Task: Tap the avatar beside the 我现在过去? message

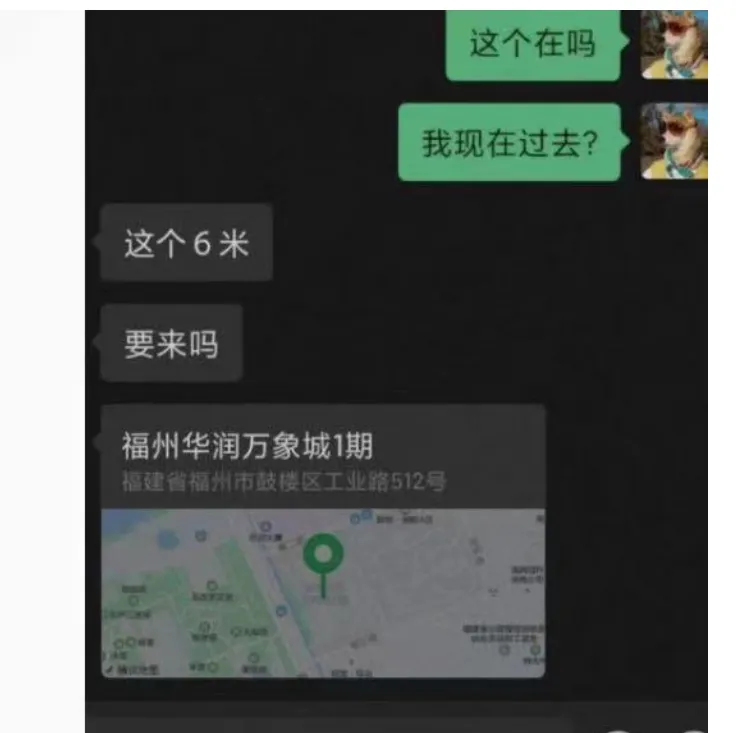Action: point(674,142)
